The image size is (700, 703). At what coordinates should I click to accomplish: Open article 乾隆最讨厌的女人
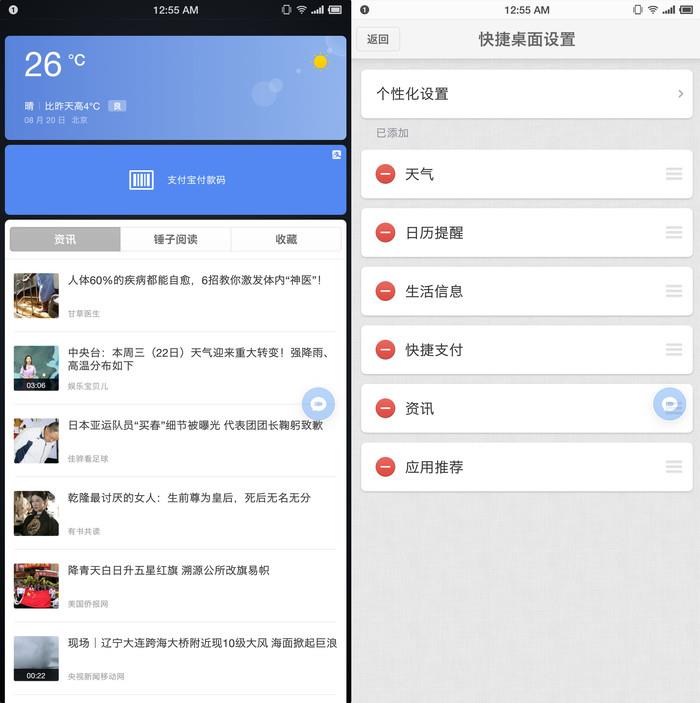(189, 498)
